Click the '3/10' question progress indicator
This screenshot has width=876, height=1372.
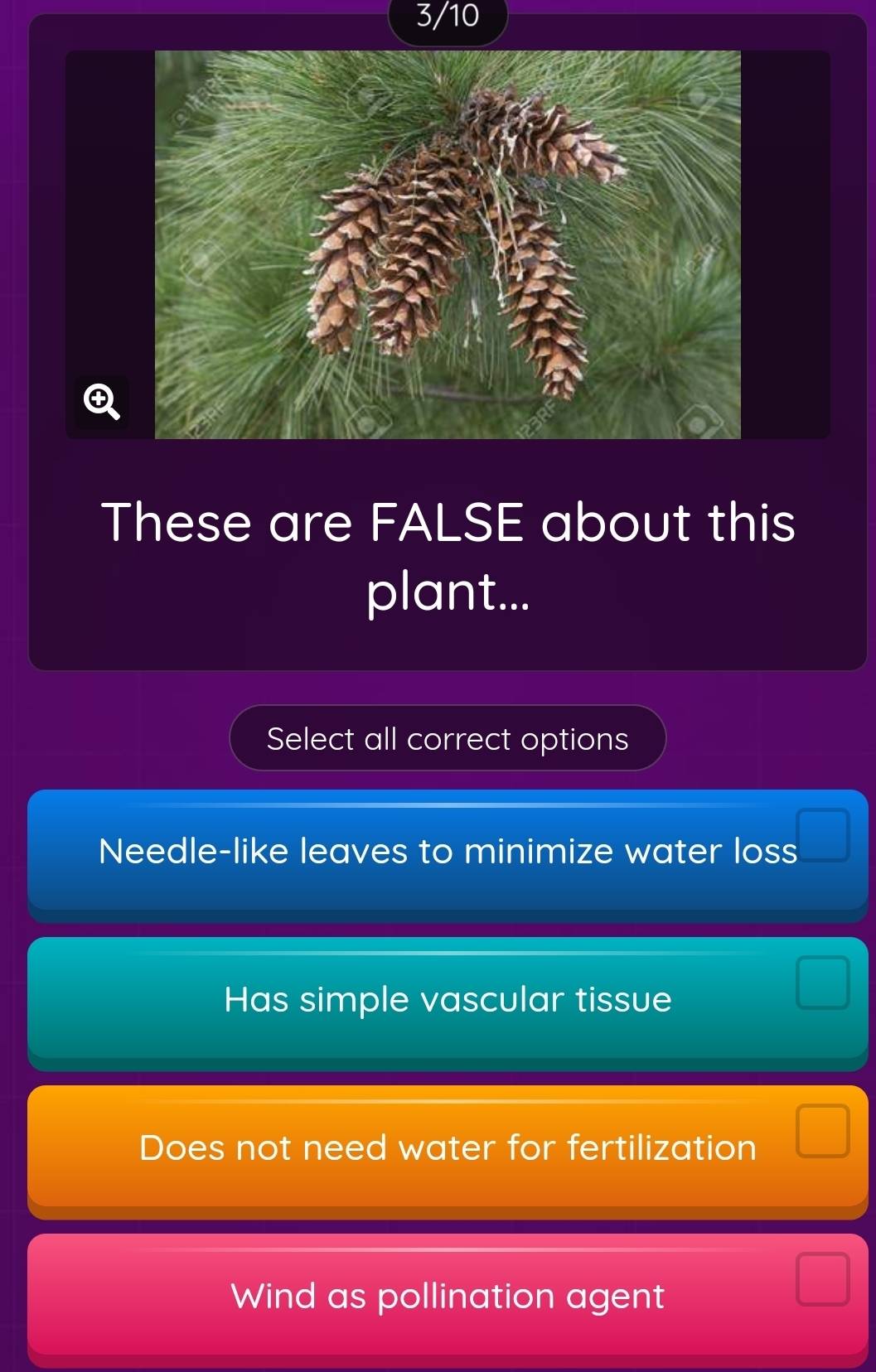(448, 17)
